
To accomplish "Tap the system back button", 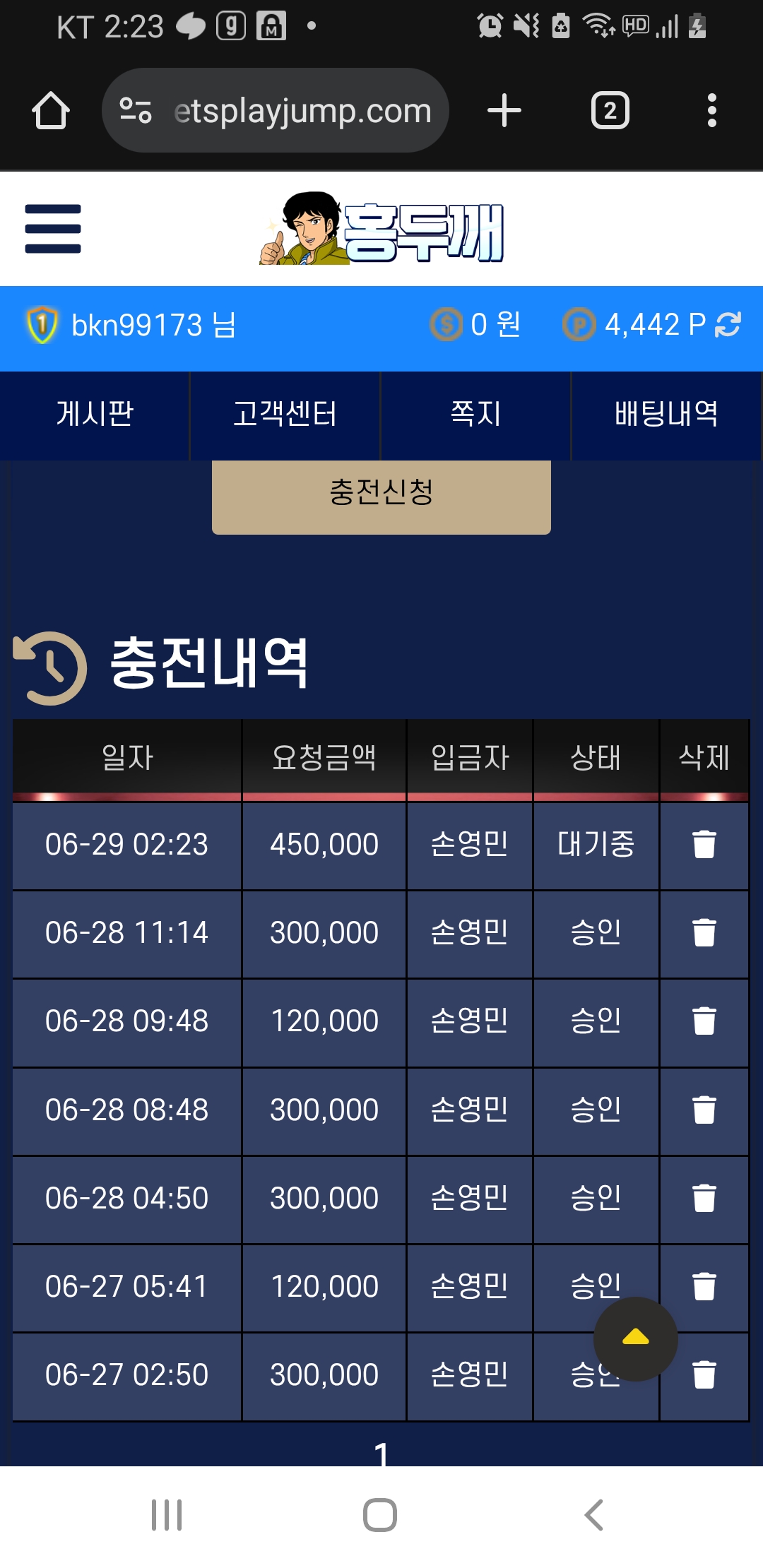I will (x=594, y=1515).
